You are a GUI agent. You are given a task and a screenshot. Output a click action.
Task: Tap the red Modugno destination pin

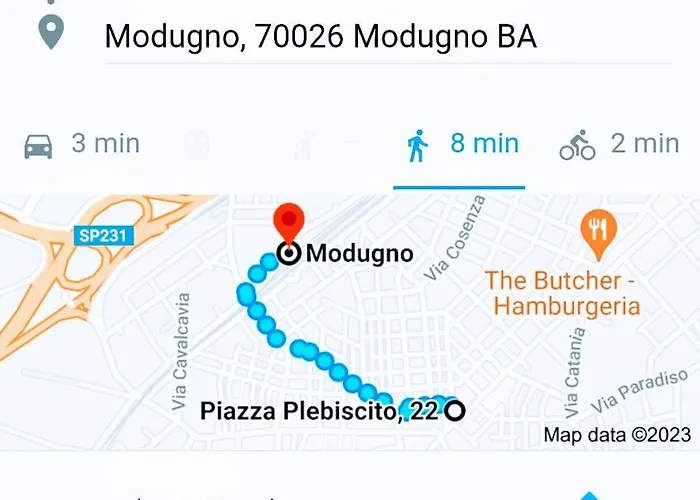290,224
